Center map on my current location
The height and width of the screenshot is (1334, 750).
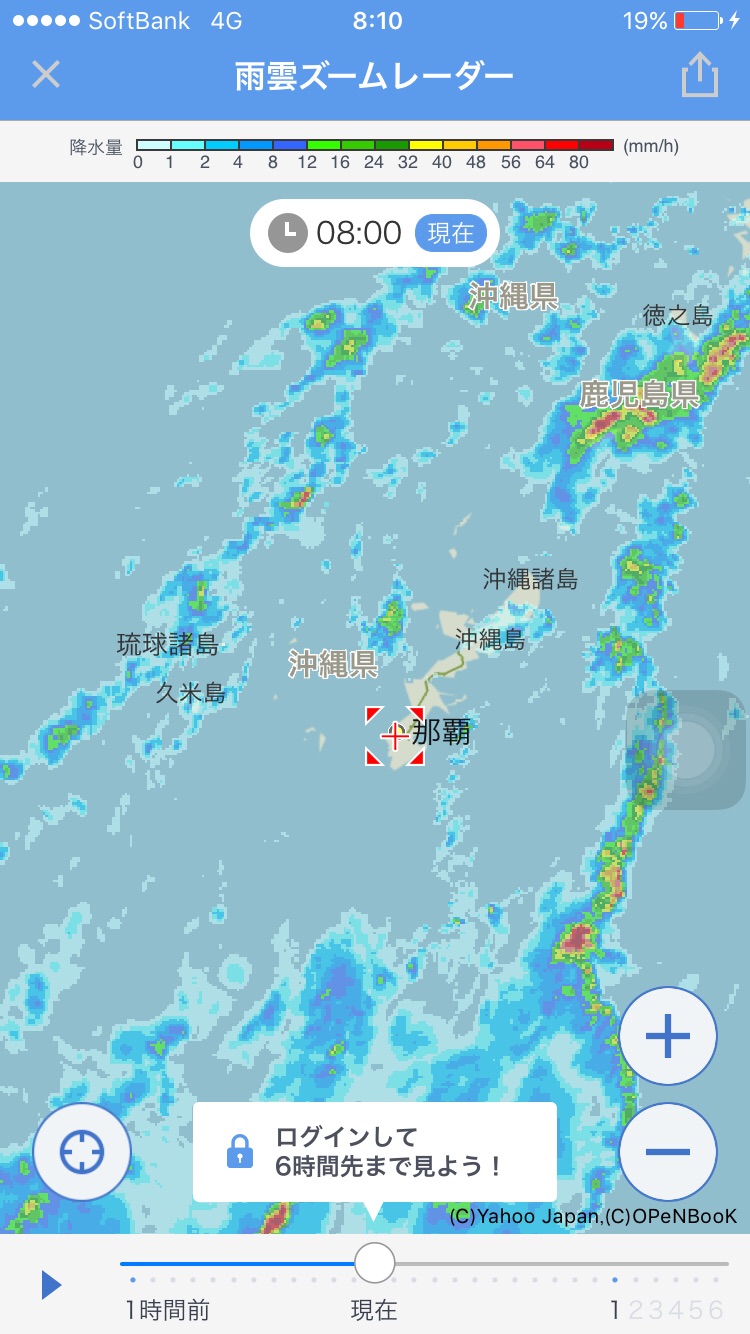pos(82,1152)
